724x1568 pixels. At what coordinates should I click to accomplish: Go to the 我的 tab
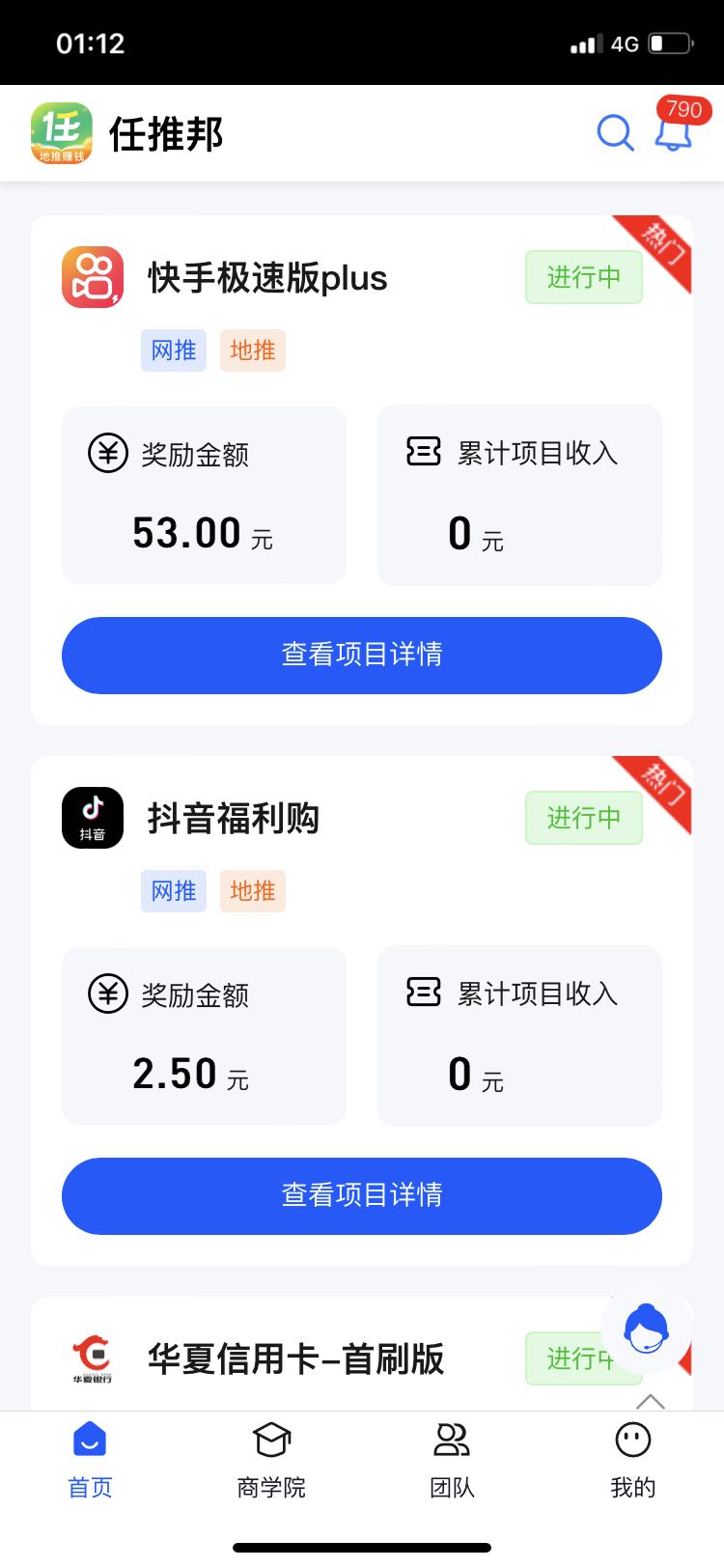pos(632,1459)
